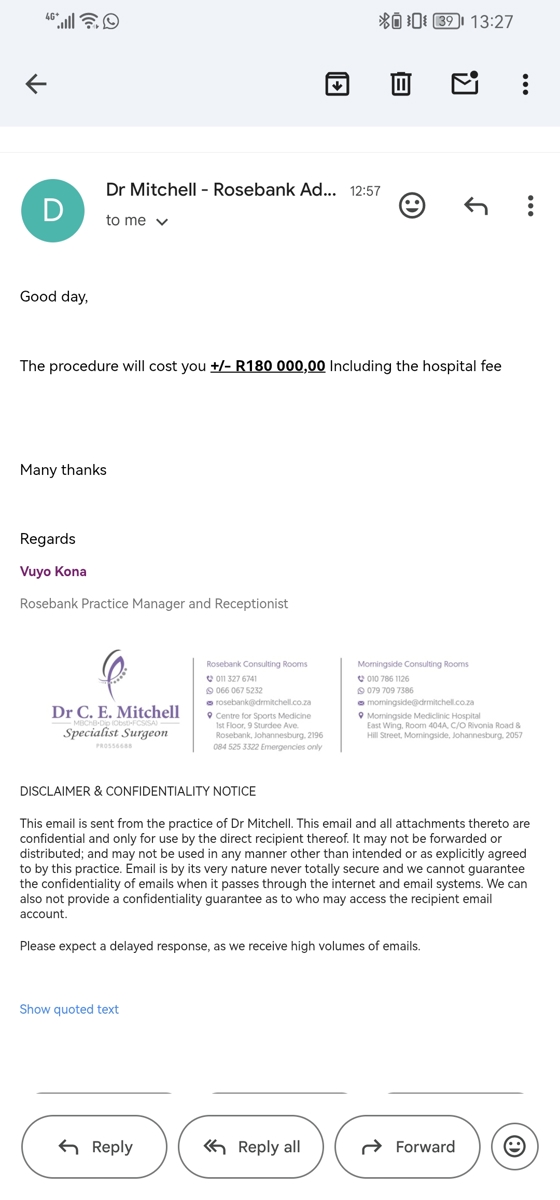Screen dimensions: 560x1200
Task: Show quoted text
Action: [x=69, y=1009]
